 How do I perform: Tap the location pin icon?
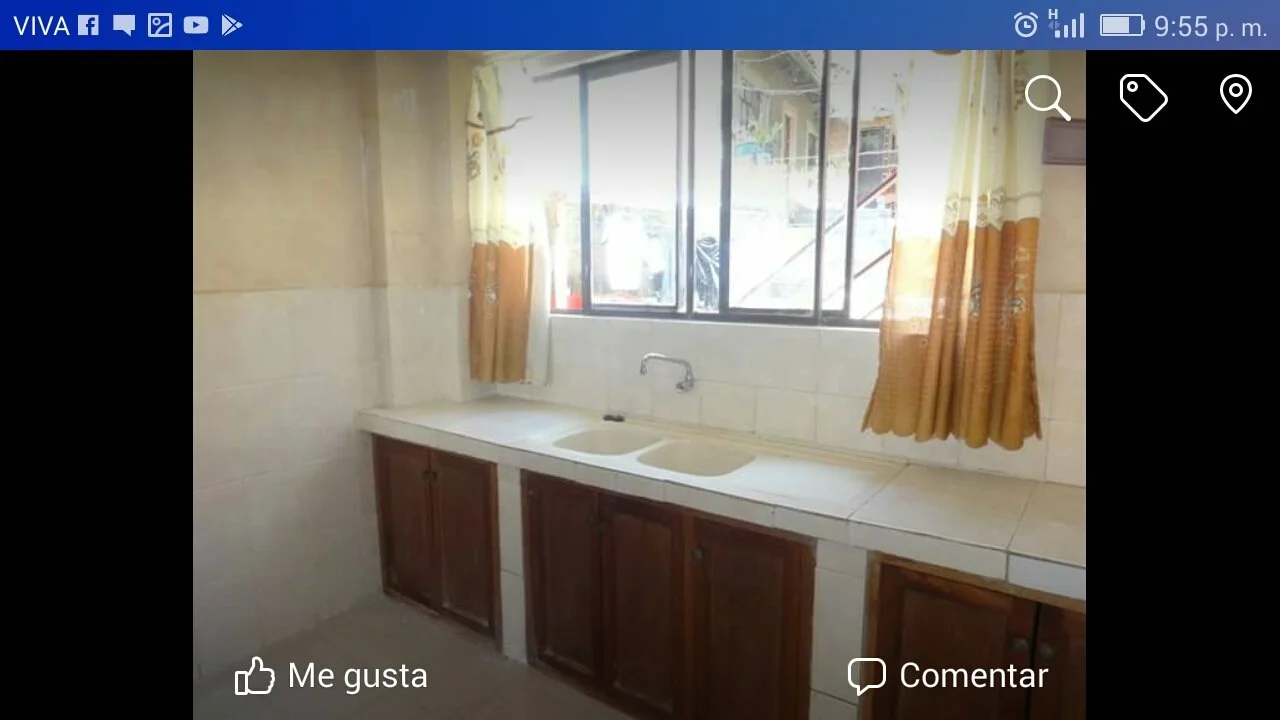[1235, 95]
